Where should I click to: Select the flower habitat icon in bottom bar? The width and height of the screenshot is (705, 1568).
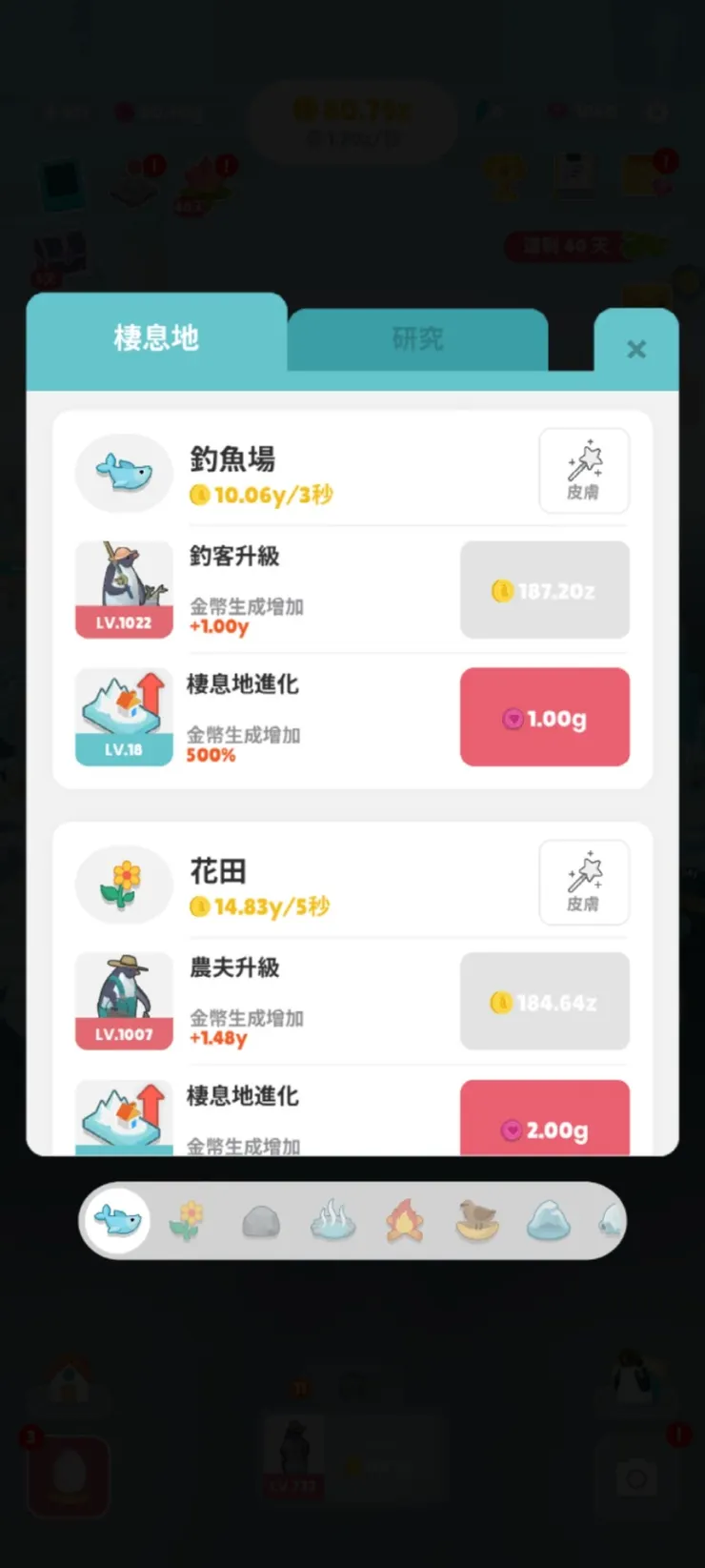[x=189, y=1220]
